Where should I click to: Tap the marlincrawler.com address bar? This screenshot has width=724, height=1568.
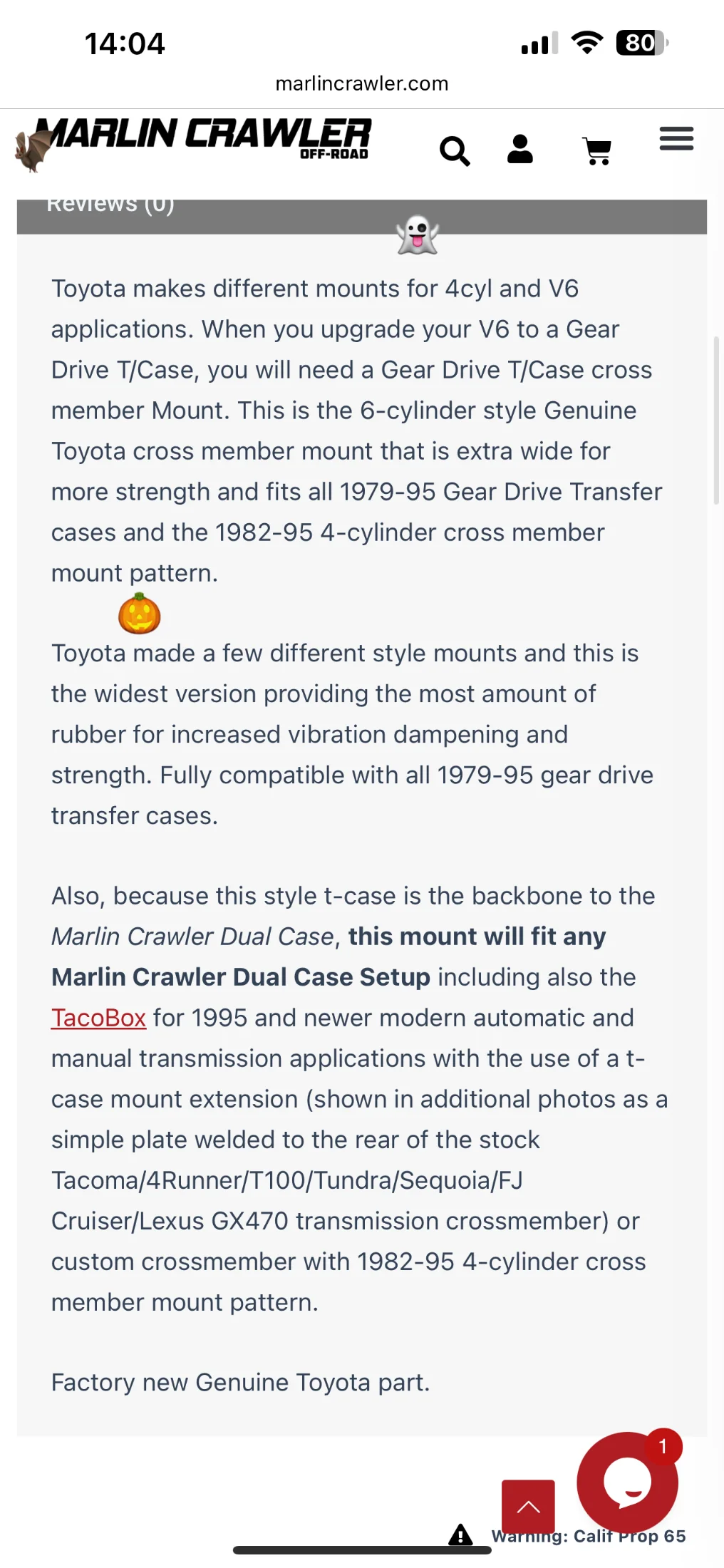[x=362, y=84]
